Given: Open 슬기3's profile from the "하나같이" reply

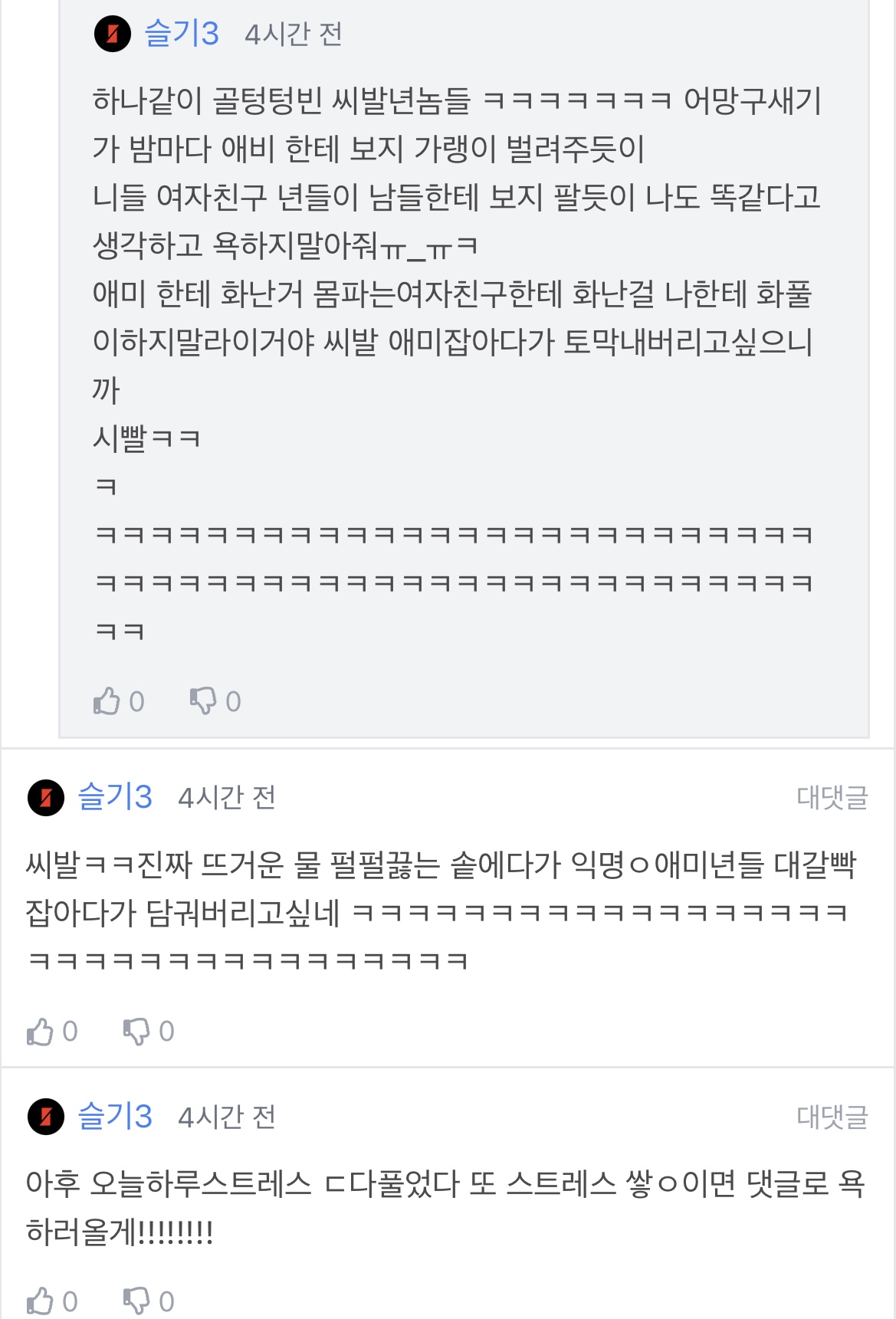Looking at the screenshot, I should click(x=182, y=34).
